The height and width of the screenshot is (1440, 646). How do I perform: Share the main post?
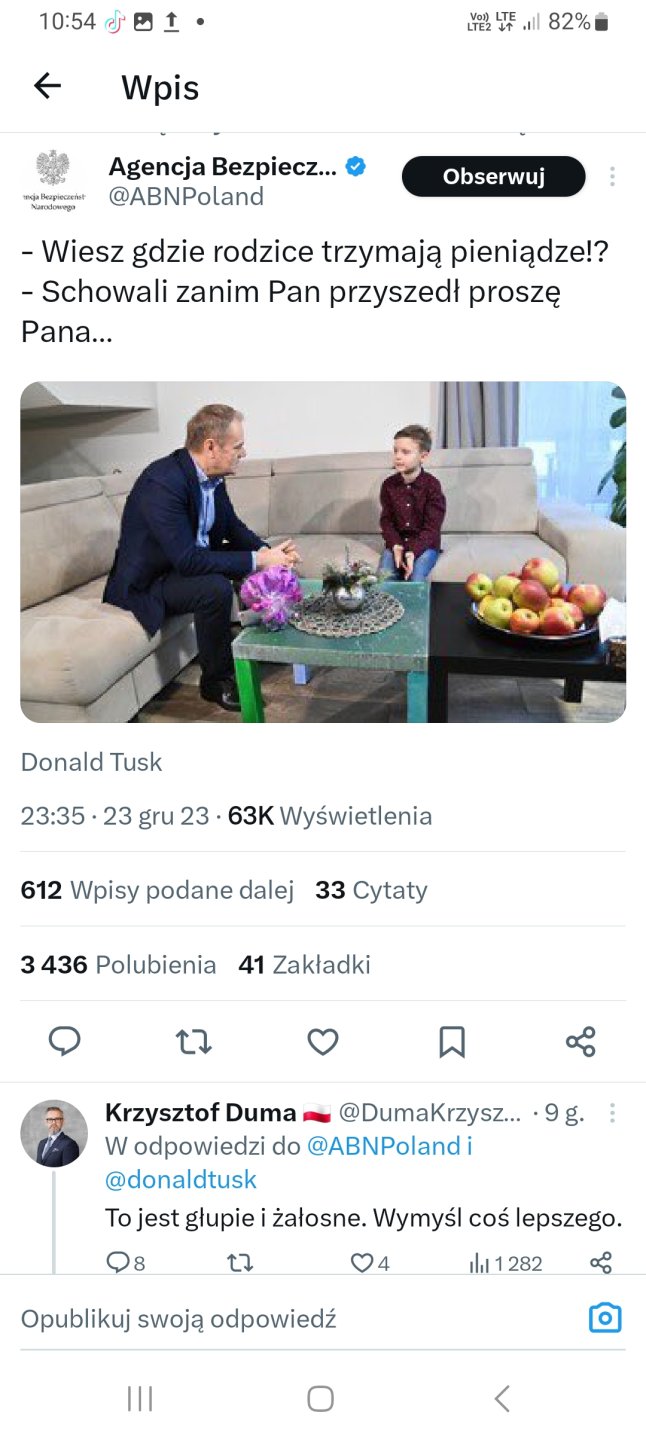point(580,1042)
